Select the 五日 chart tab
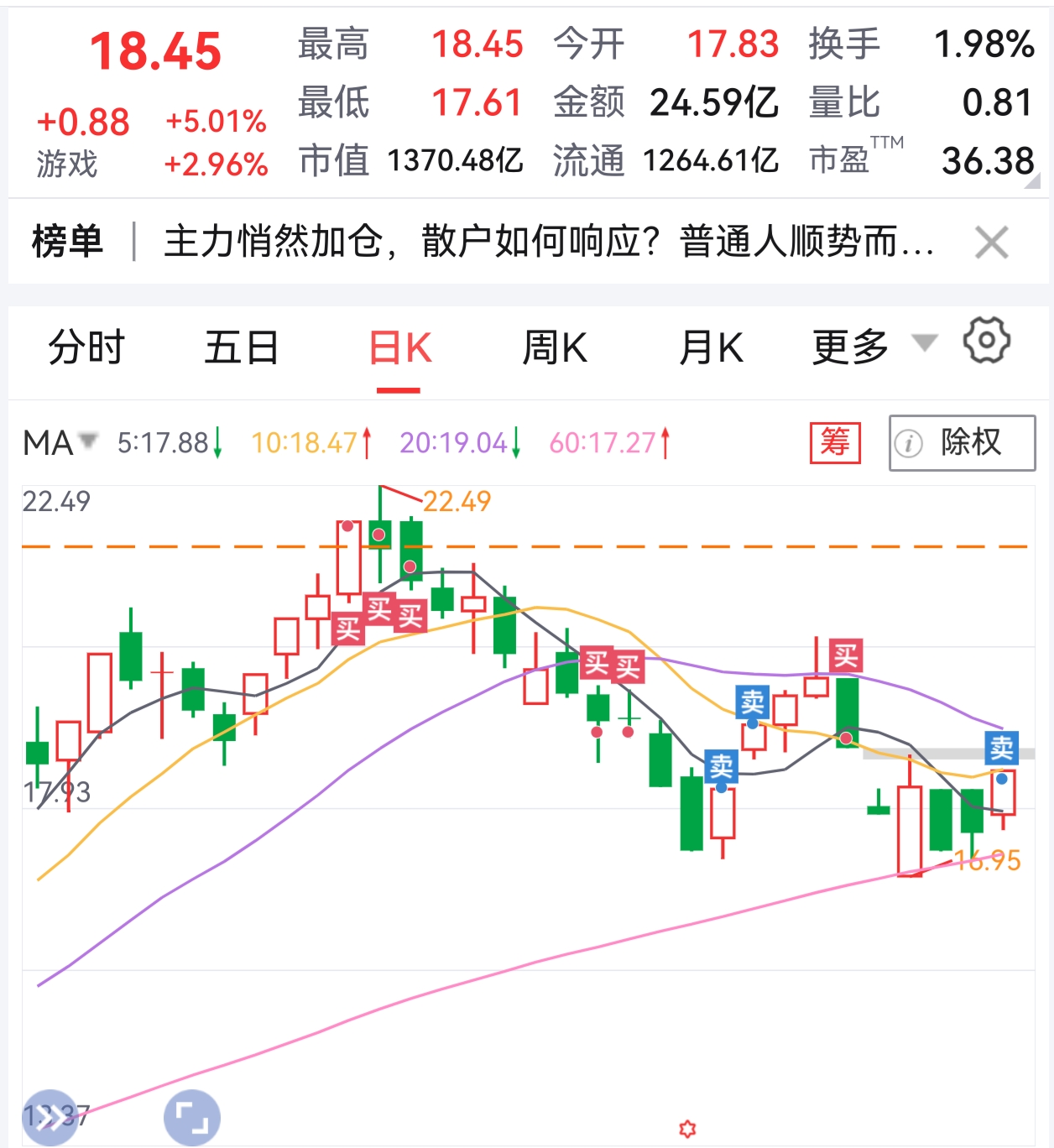 (x=242, y=347)
